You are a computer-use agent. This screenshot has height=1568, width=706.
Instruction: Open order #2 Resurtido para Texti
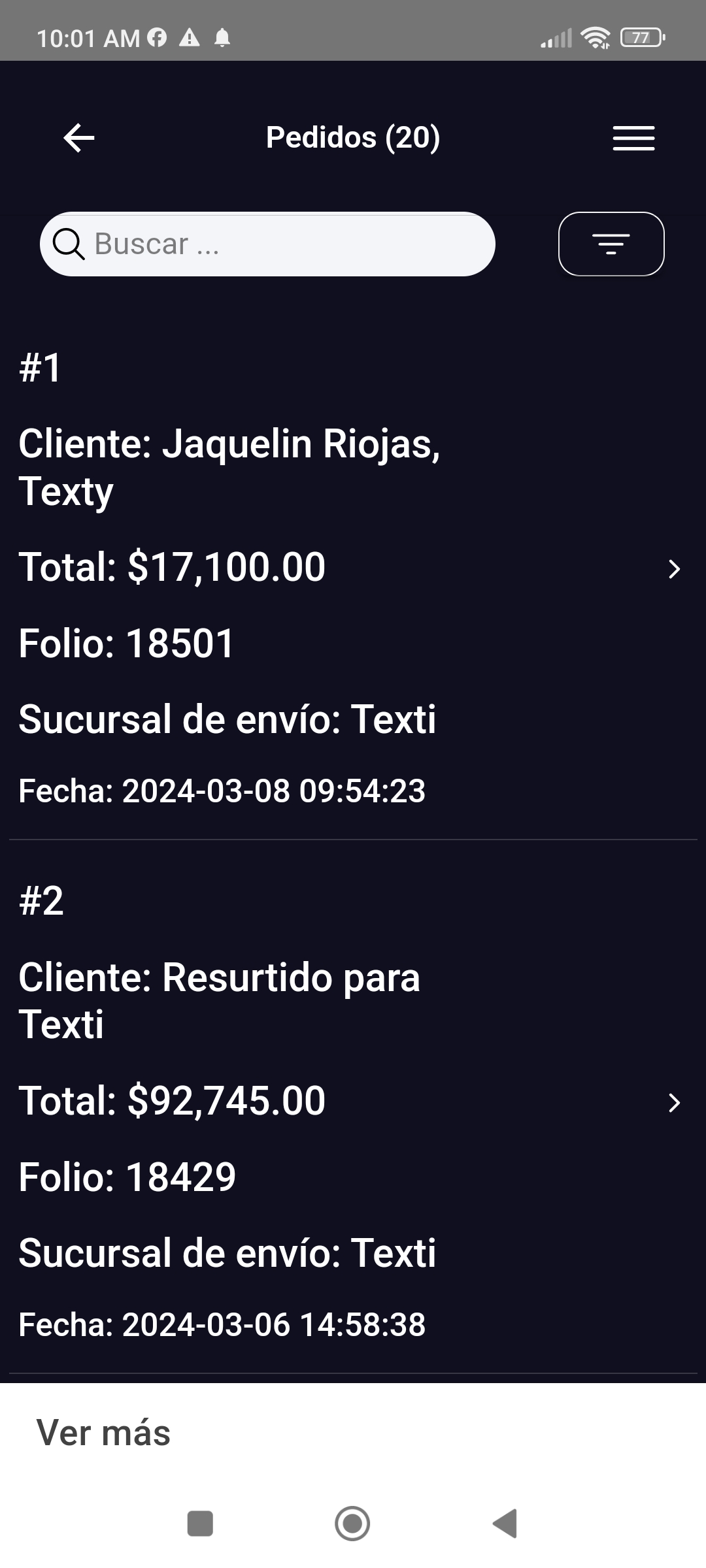tap(353, 1112)
